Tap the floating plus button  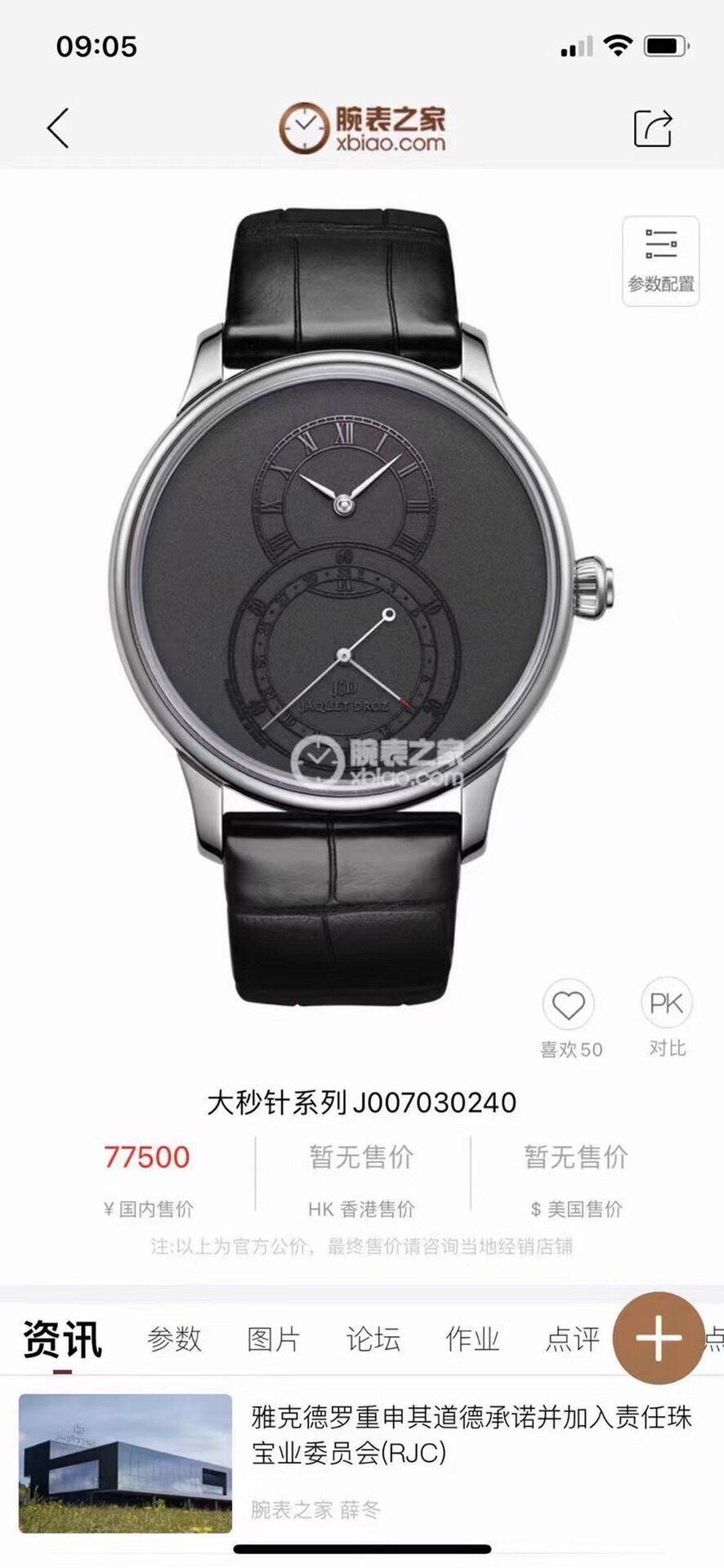coord(659,1337)
